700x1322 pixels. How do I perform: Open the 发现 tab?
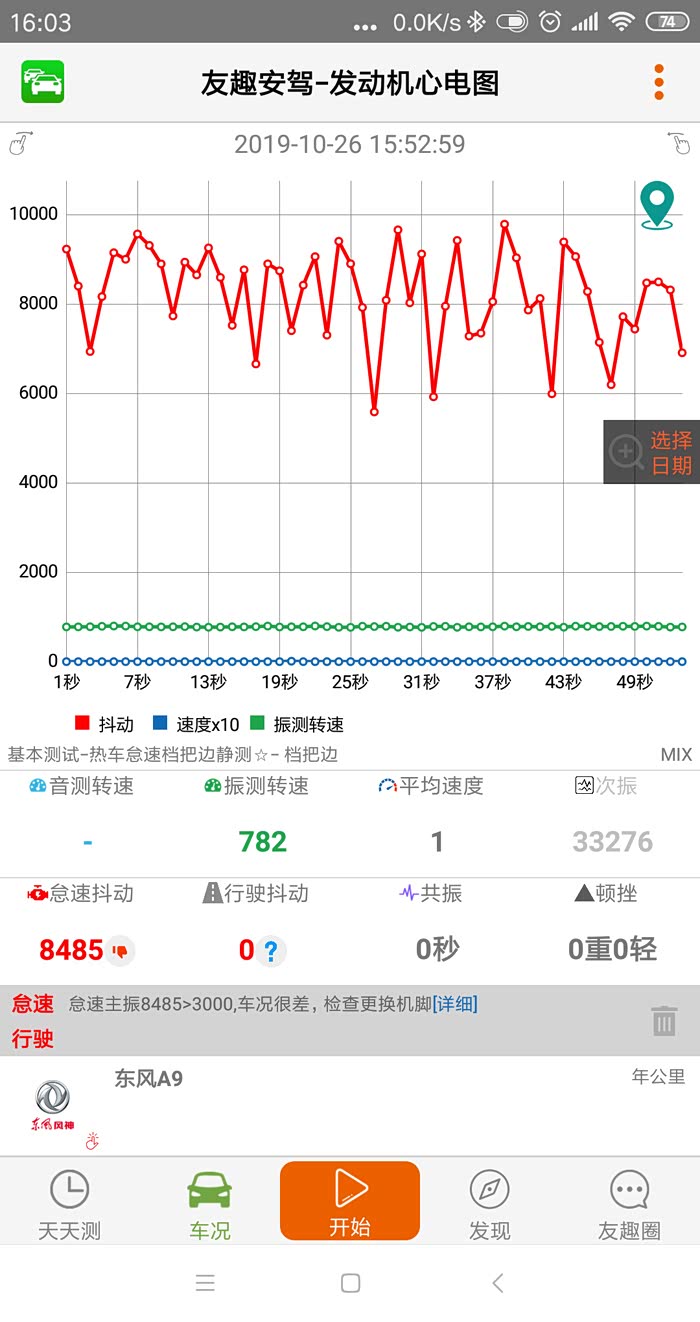[x=490, y=1205]
